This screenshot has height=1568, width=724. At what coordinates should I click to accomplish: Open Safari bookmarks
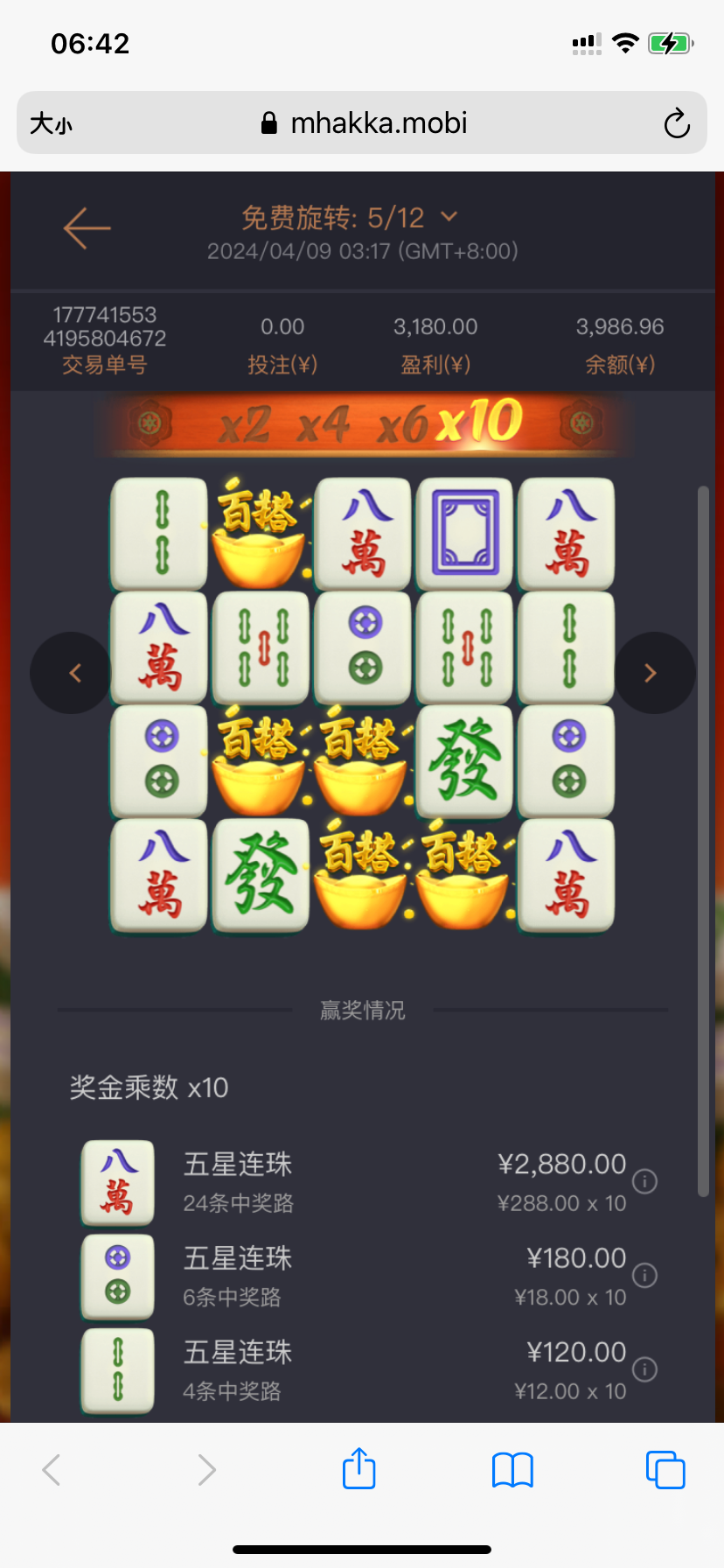(512, 1470)
